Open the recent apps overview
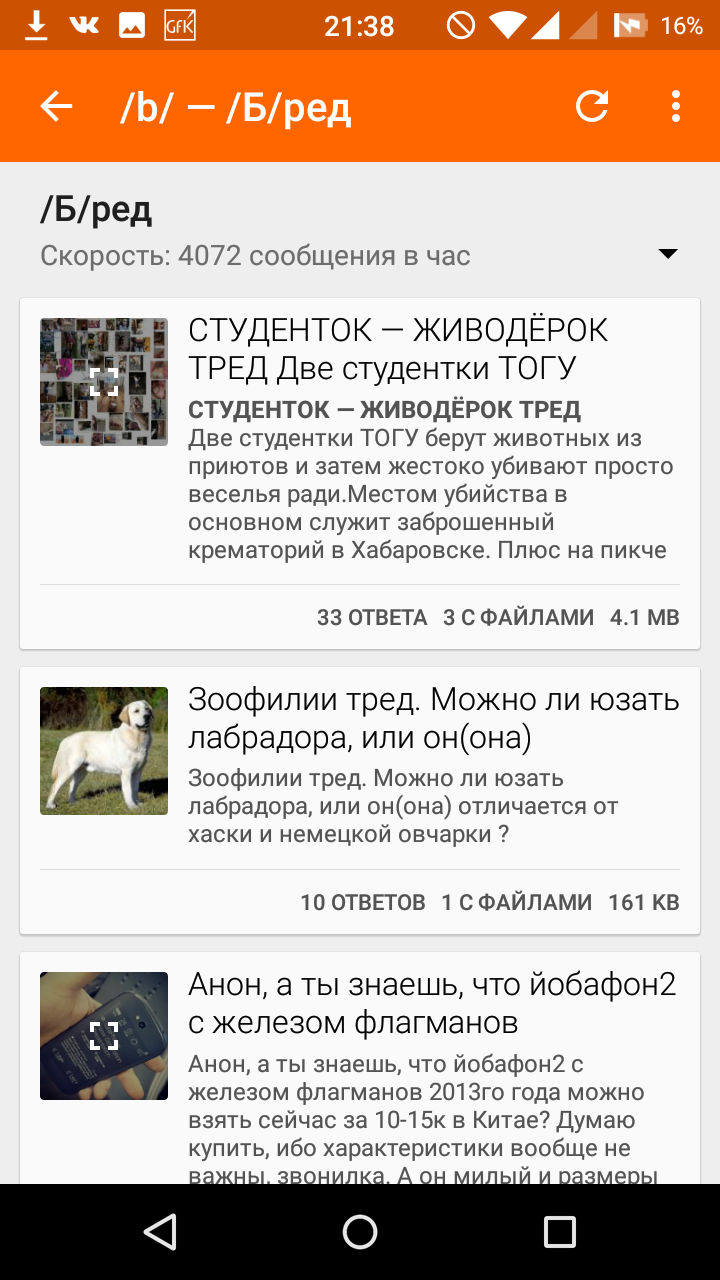This screenshot has height=1280, width=720. point(560,1232)
